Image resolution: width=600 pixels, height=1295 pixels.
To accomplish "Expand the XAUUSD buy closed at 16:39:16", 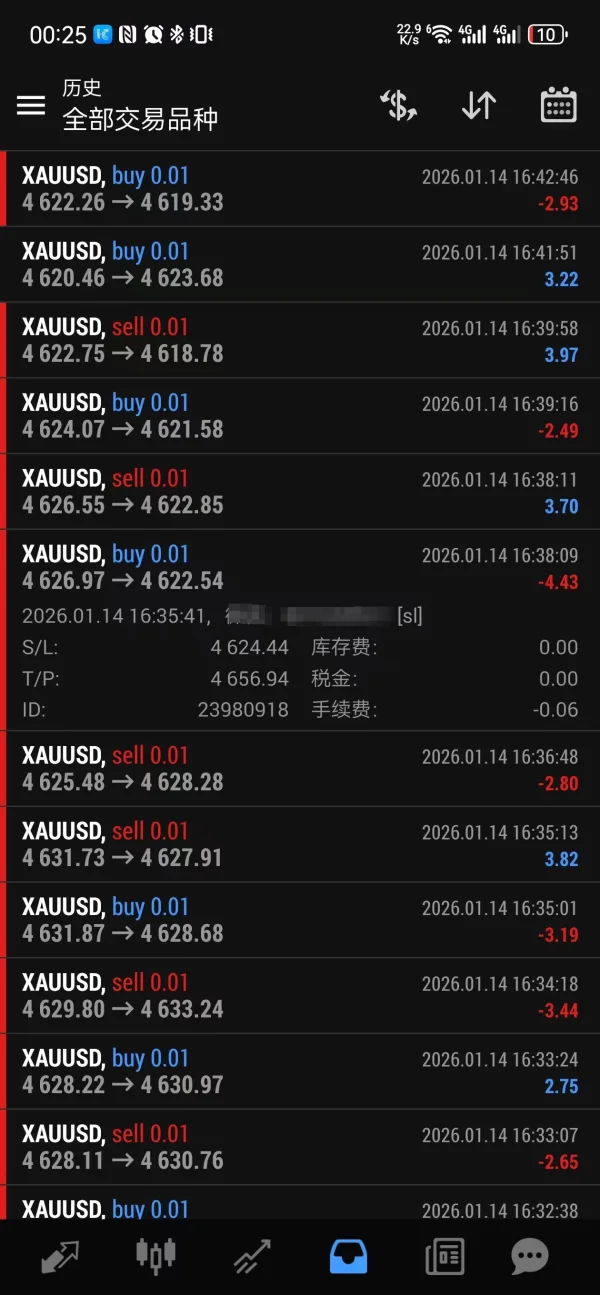I will coord(300,416).
